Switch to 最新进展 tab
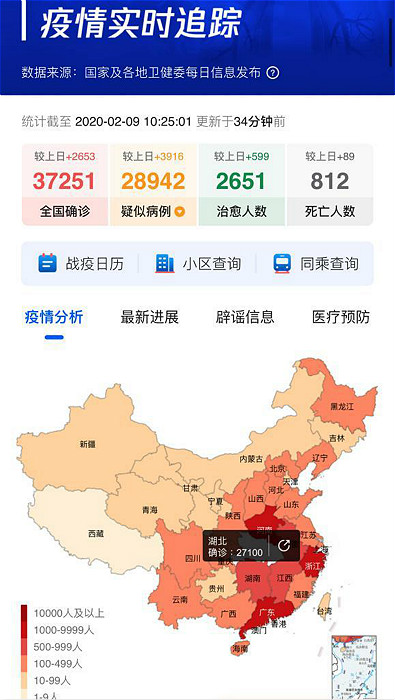Image resolution: width=395 pixels, height=700 pixels. [150, 317]
